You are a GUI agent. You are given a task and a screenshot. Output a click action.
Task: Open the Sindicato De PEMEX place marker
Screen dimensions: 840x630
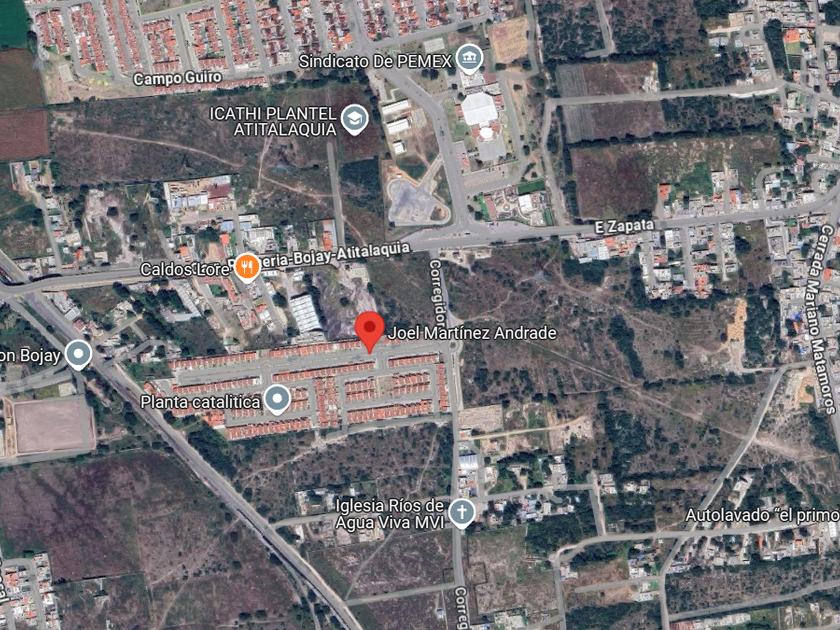(x=469, y=59)
